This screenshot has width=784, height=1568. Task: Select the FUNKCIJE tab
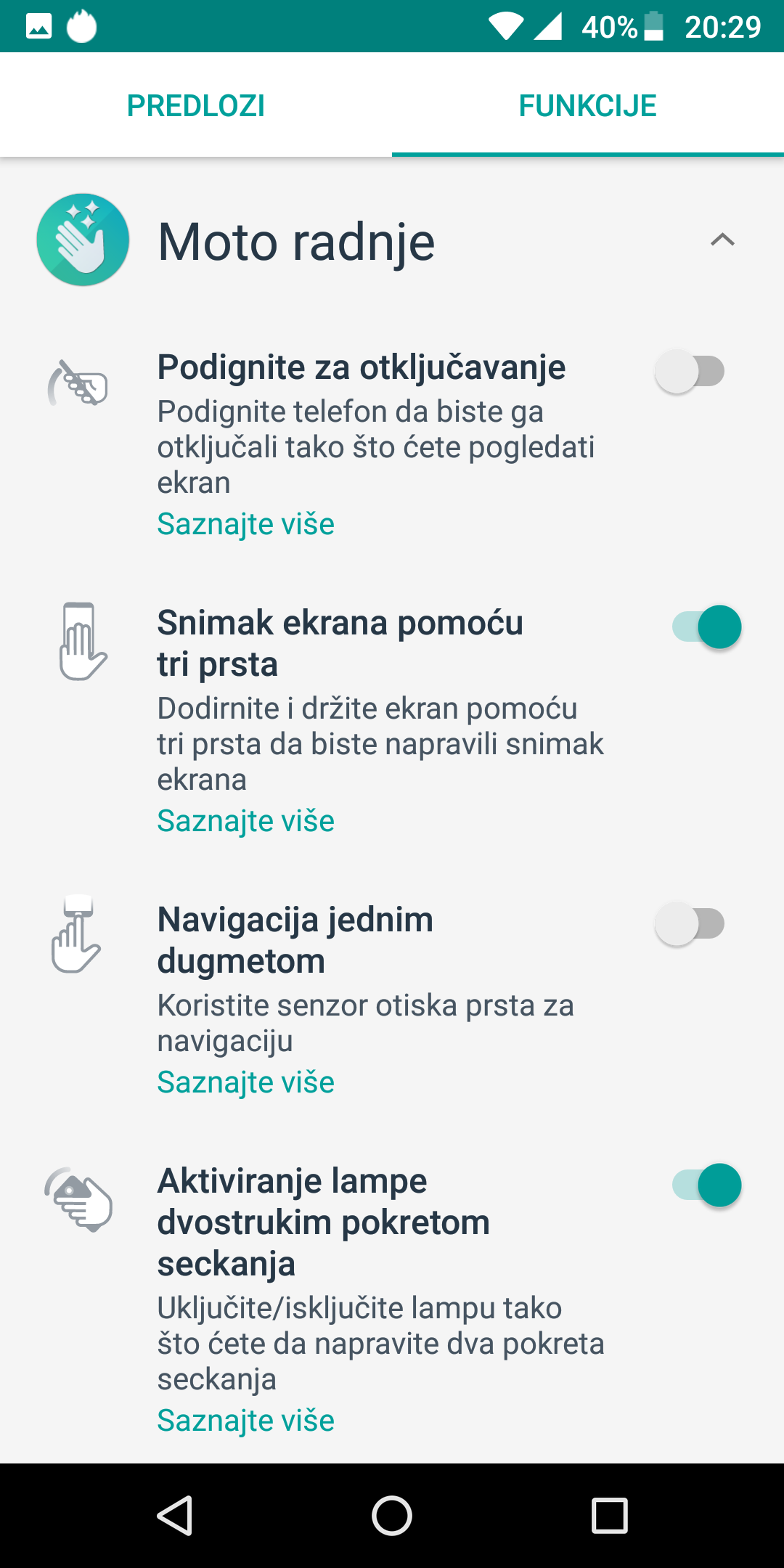point(588,105)
